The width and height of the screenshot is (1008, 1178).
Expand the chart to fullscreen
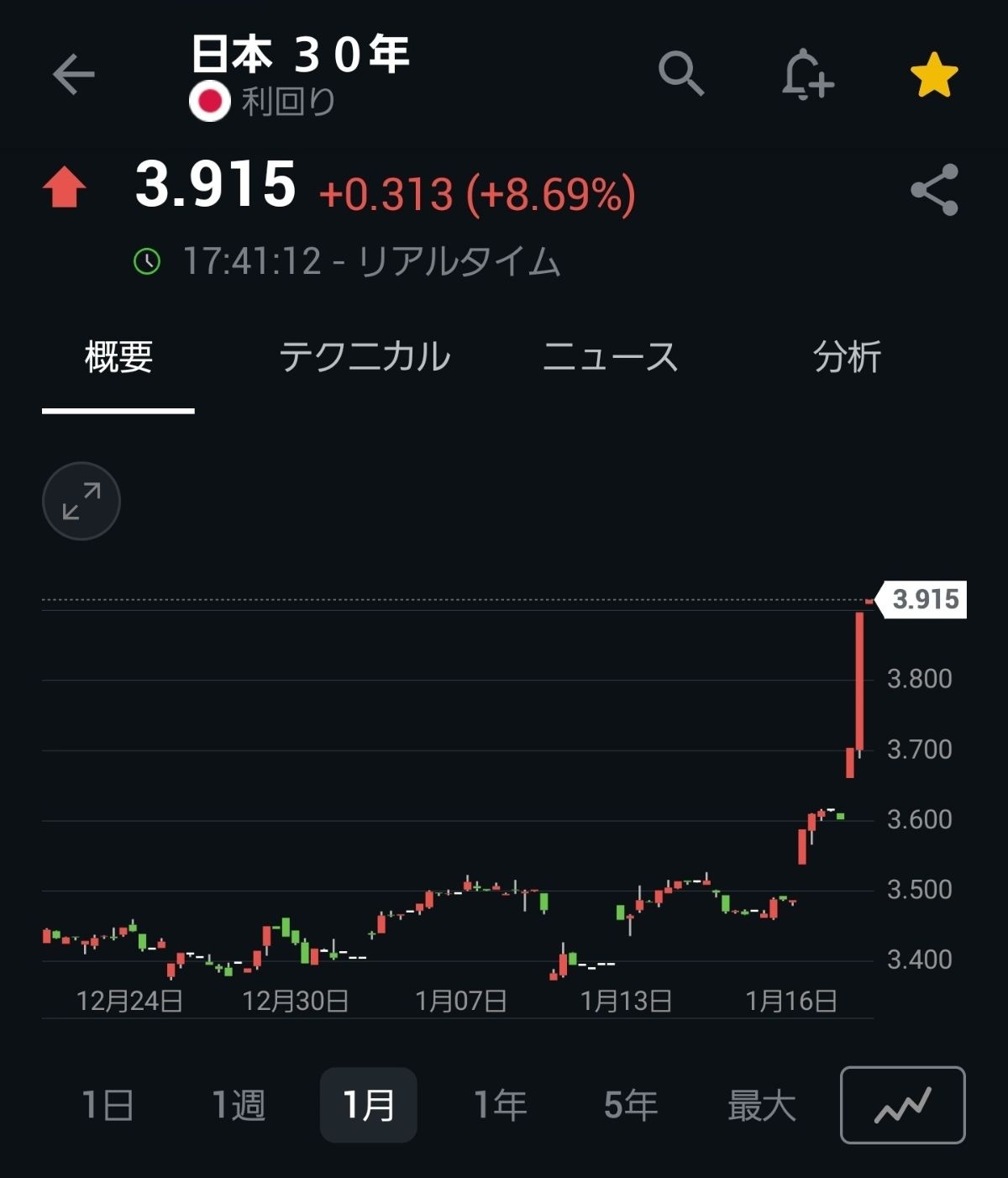pyautogui.click(x=81, y=501)
